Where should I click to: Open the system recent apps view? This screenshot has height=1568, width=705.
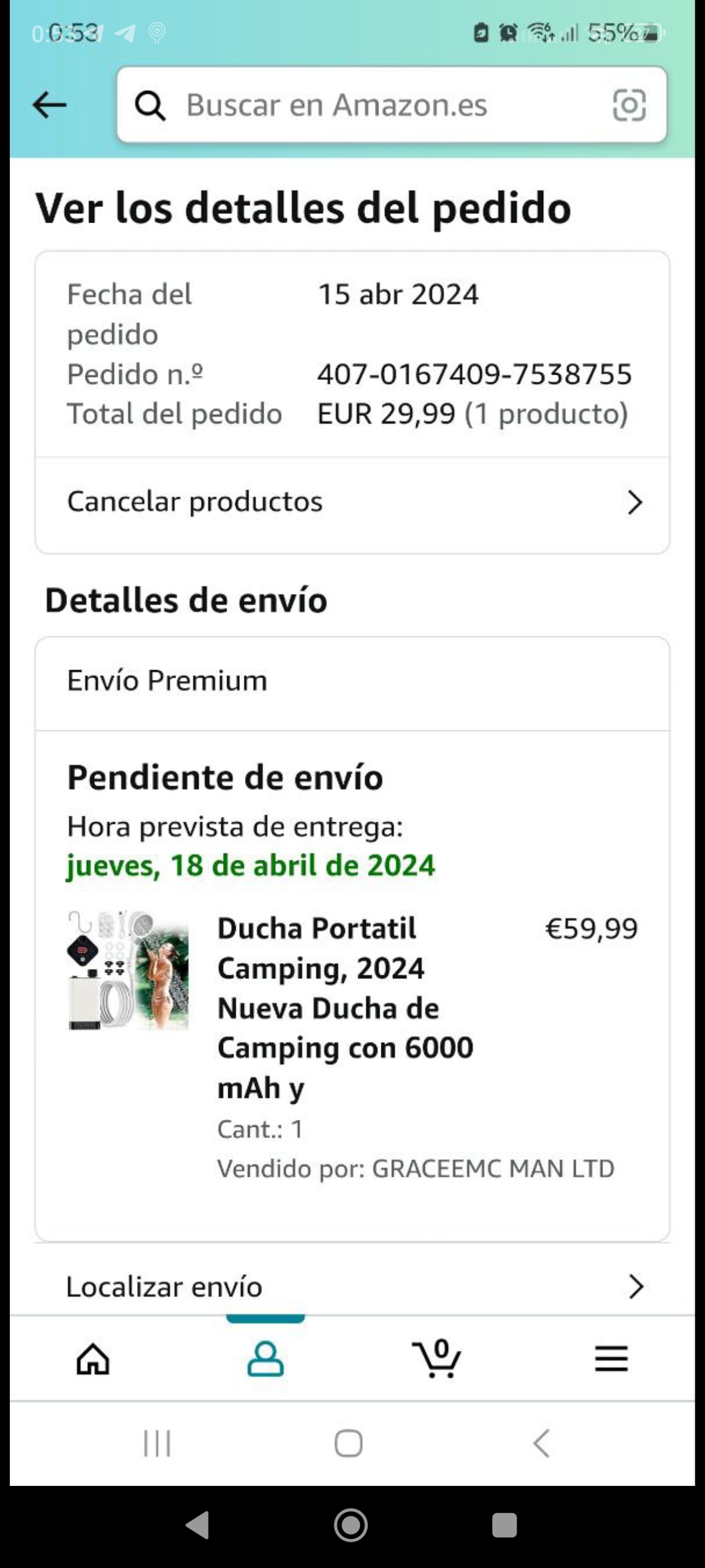point(157,1443)
